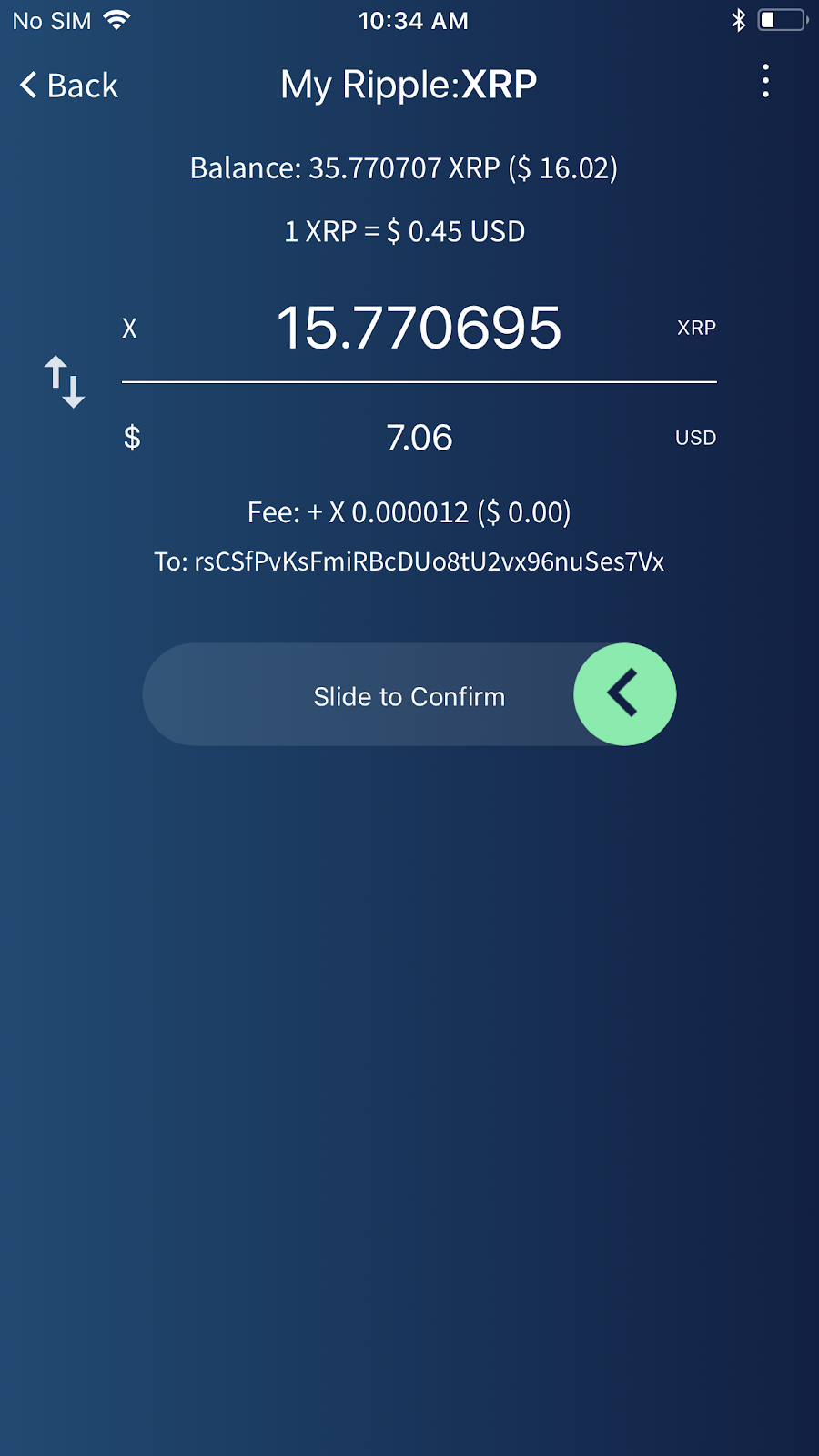The height and width of the screenshot is (1456, 819).
Task: Tap the green Slide to Confirm handle
Action: (624, 694)
